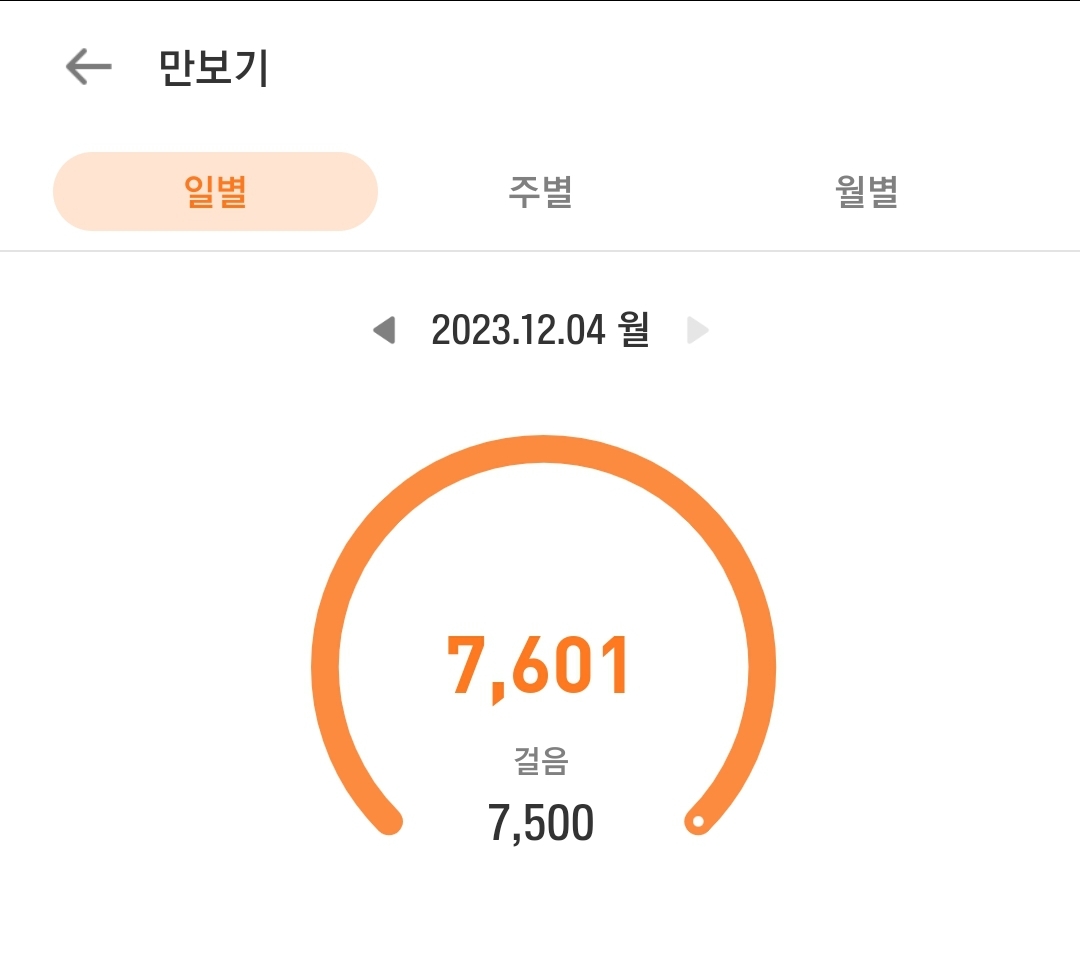Select the 일별 daily tab

(216, 191)
